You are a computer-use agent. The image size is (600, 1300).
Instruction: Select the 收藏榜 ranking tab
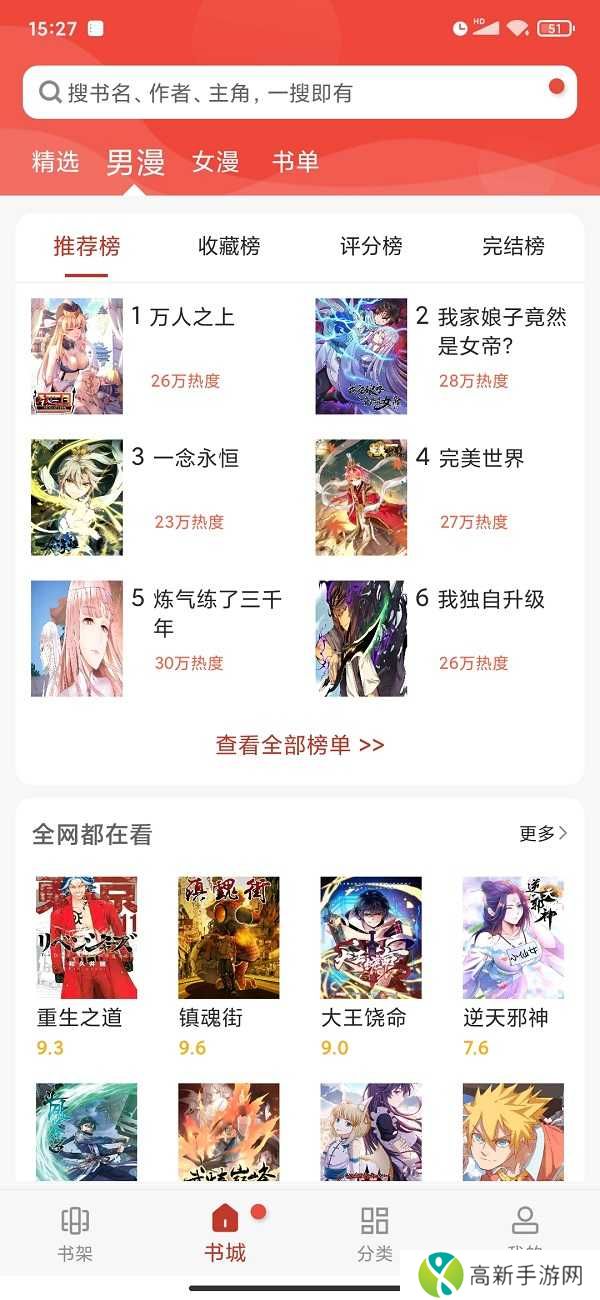pyautogui.click(x=229, y=246)
